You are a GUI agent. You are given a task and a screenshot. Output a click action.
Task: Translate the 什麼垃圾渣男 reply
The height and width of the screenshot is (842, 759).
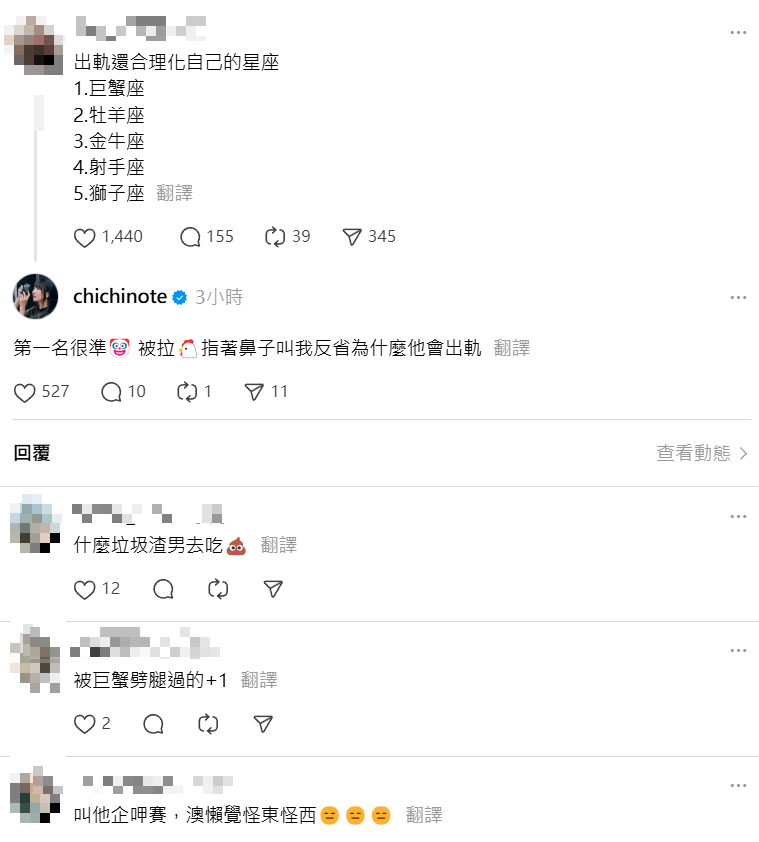tap(279, 545)
